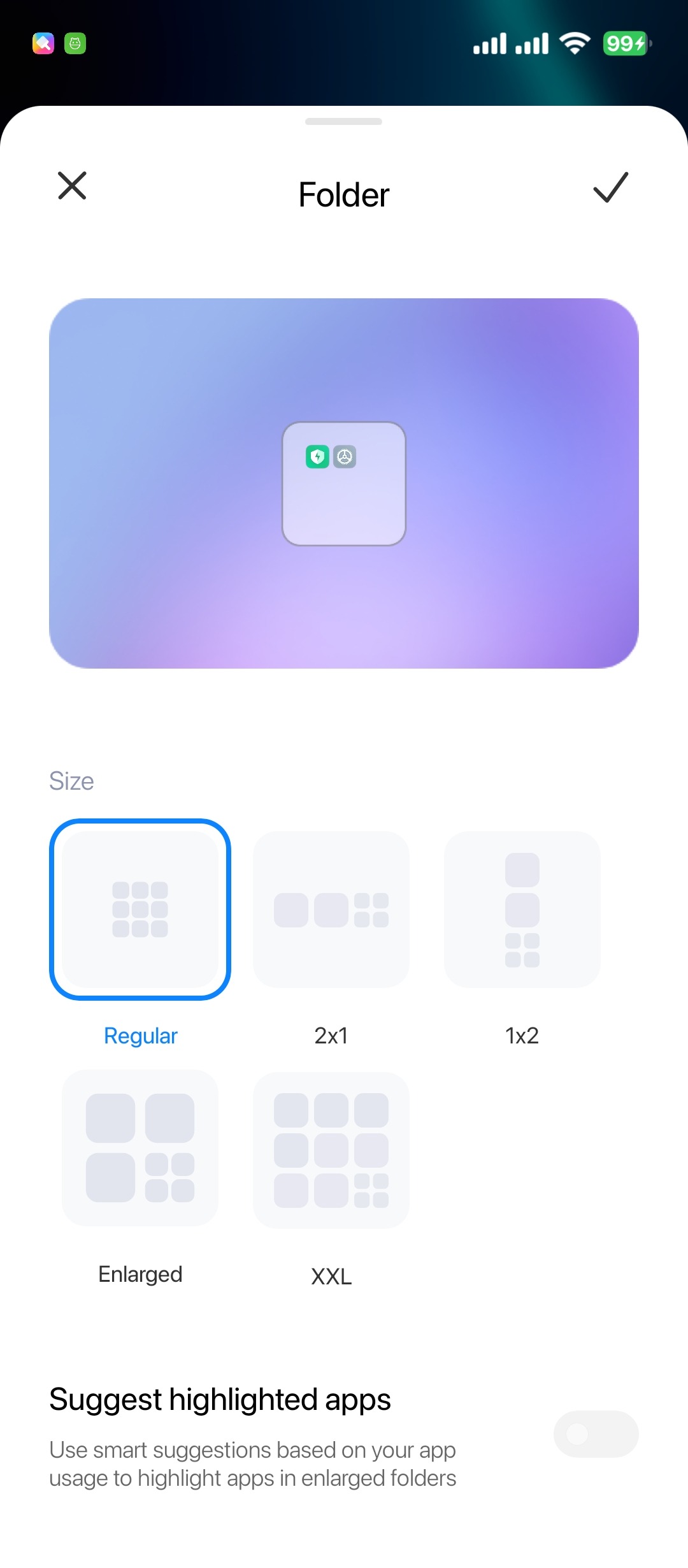Switch folder size to Enlarged
The image size is (688, 1568).
click(140, 1148)
